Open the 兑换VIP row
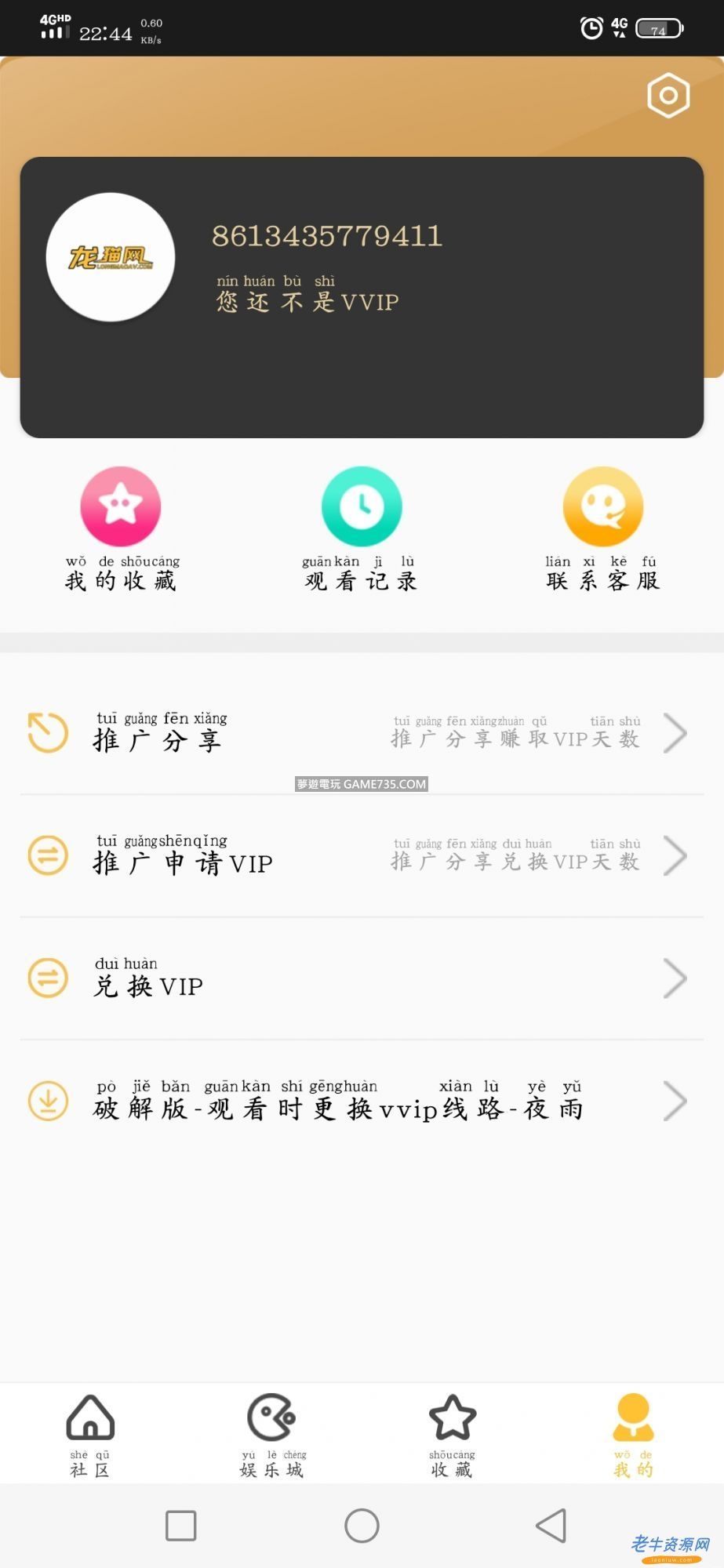The image size is (724, 1568). pyautogui.click(x=362, y=978)
